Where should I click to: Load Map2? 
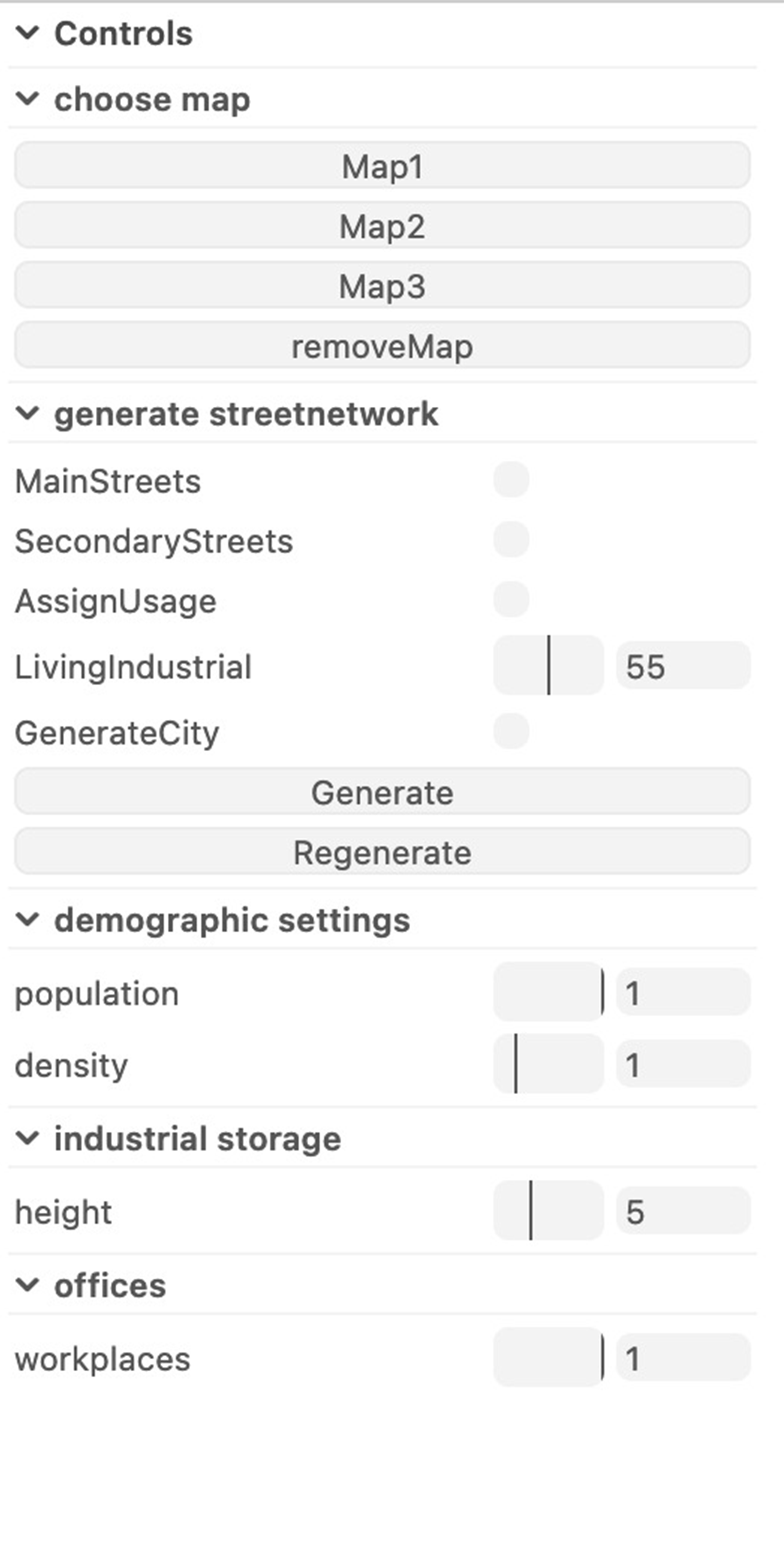coord(382,225)
